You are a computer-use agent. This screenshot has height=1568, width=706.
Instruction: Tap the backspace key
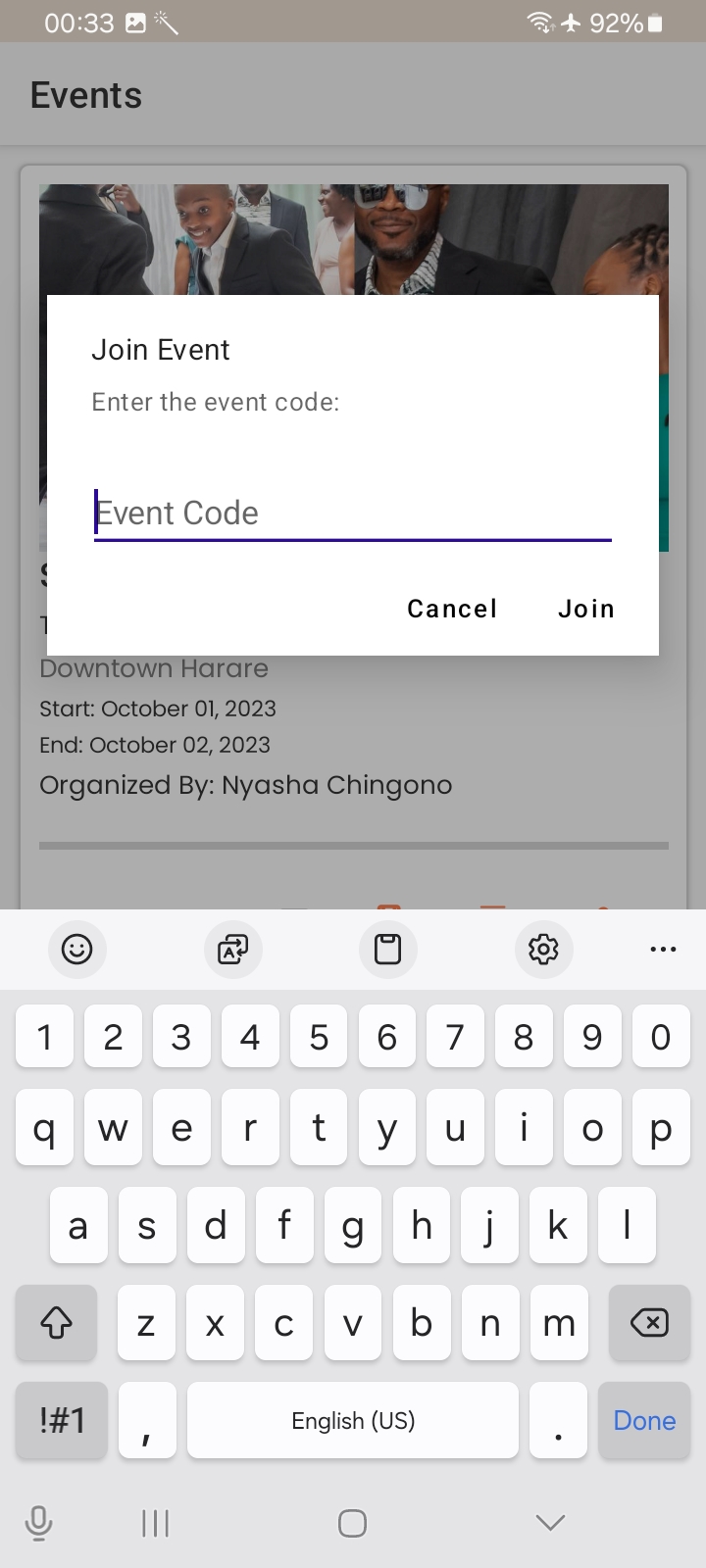pyautogui.click(x=649, y=1323)
